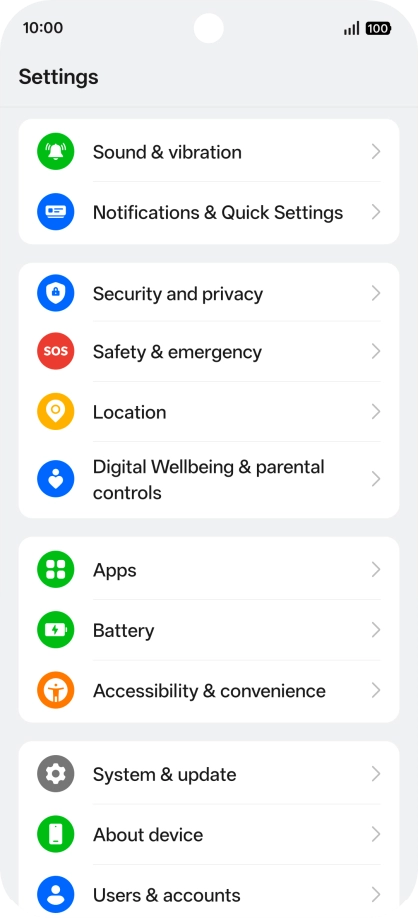This screenshot has height=918, width=418.
Task: Go to System & update
Action: pos(209,774)
